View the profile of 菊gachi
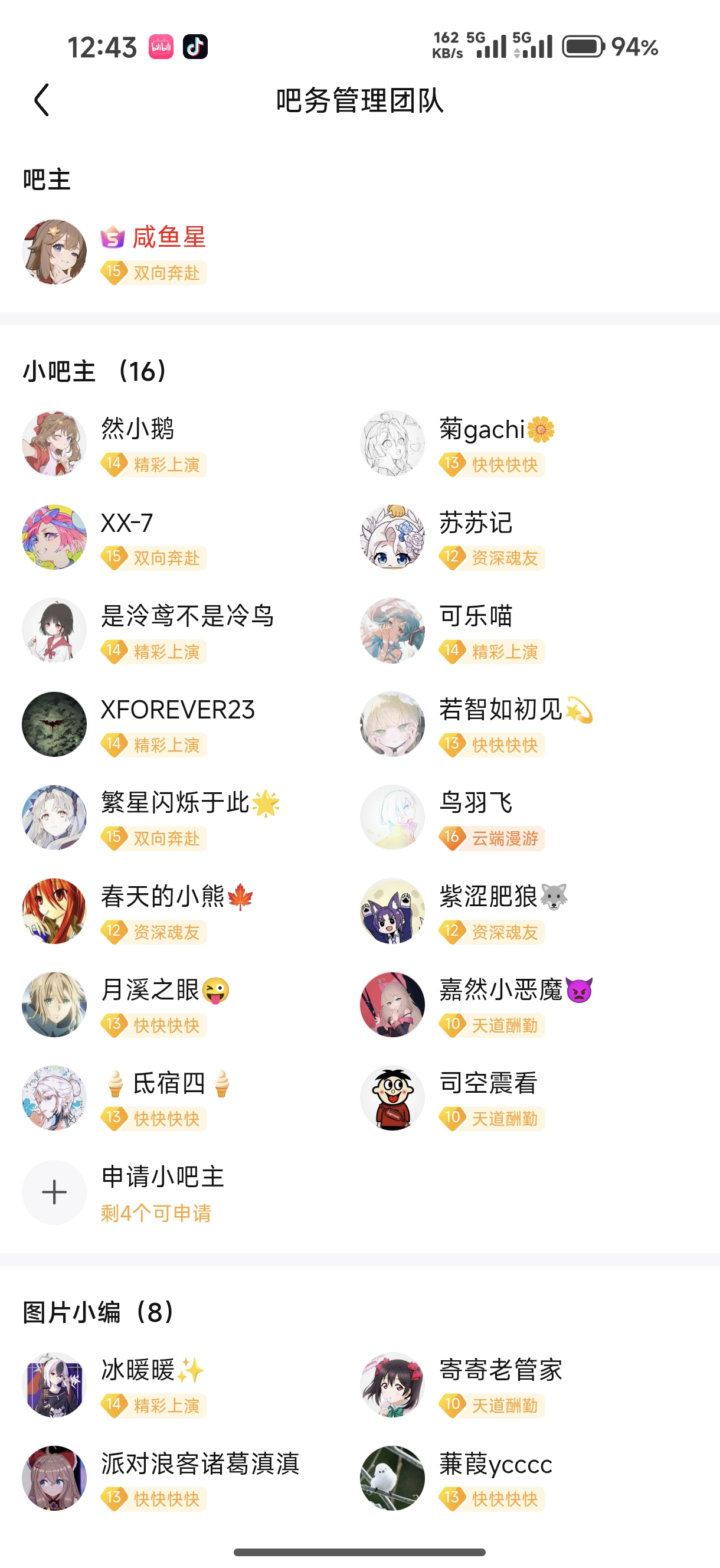720x1568 pixels. tap(459, 444)
